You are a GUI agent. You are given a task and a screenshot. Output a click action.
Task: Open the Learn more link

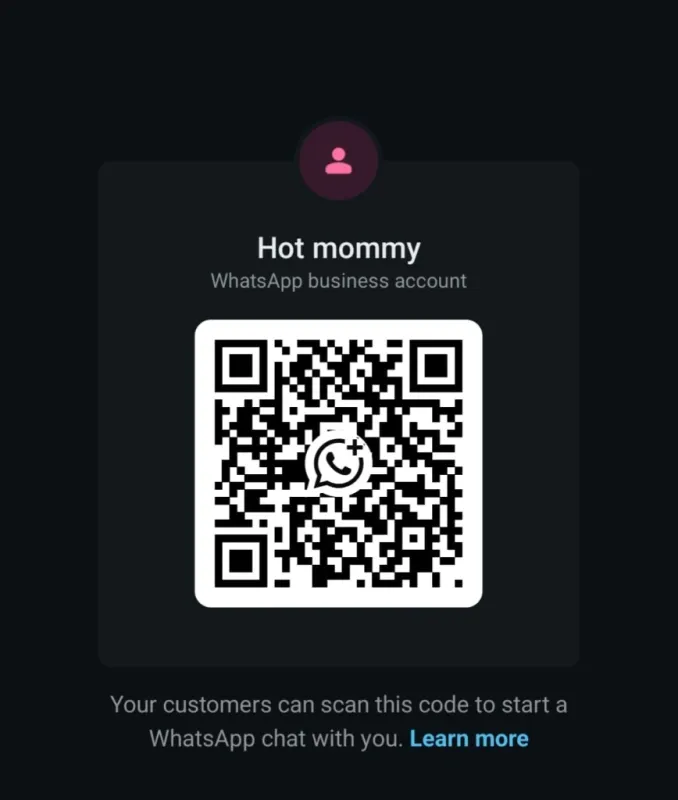coord(469,739)
